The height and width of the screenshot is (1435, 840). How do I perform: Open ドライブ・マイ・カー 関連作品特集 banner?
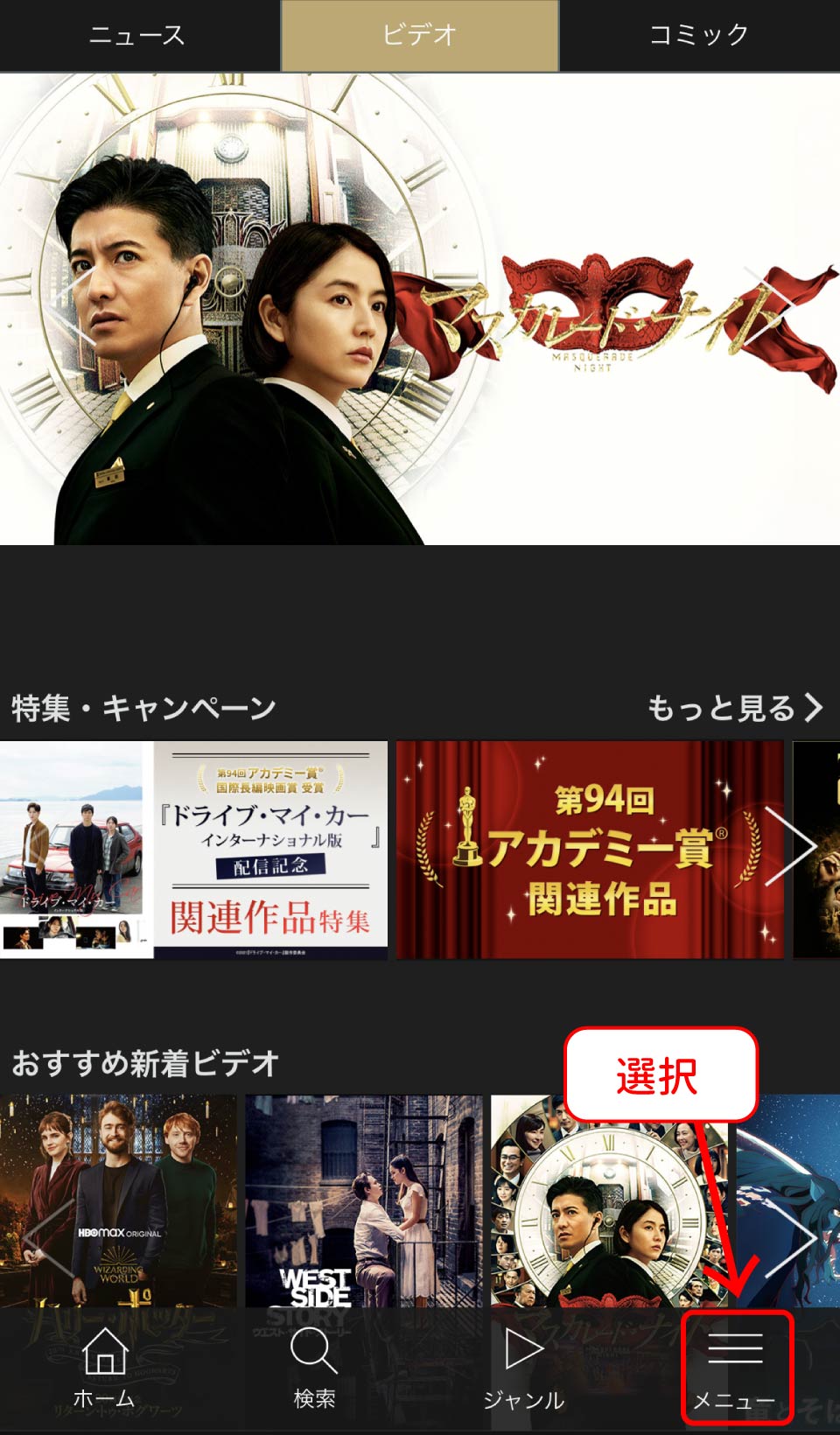tap(194, 850)
